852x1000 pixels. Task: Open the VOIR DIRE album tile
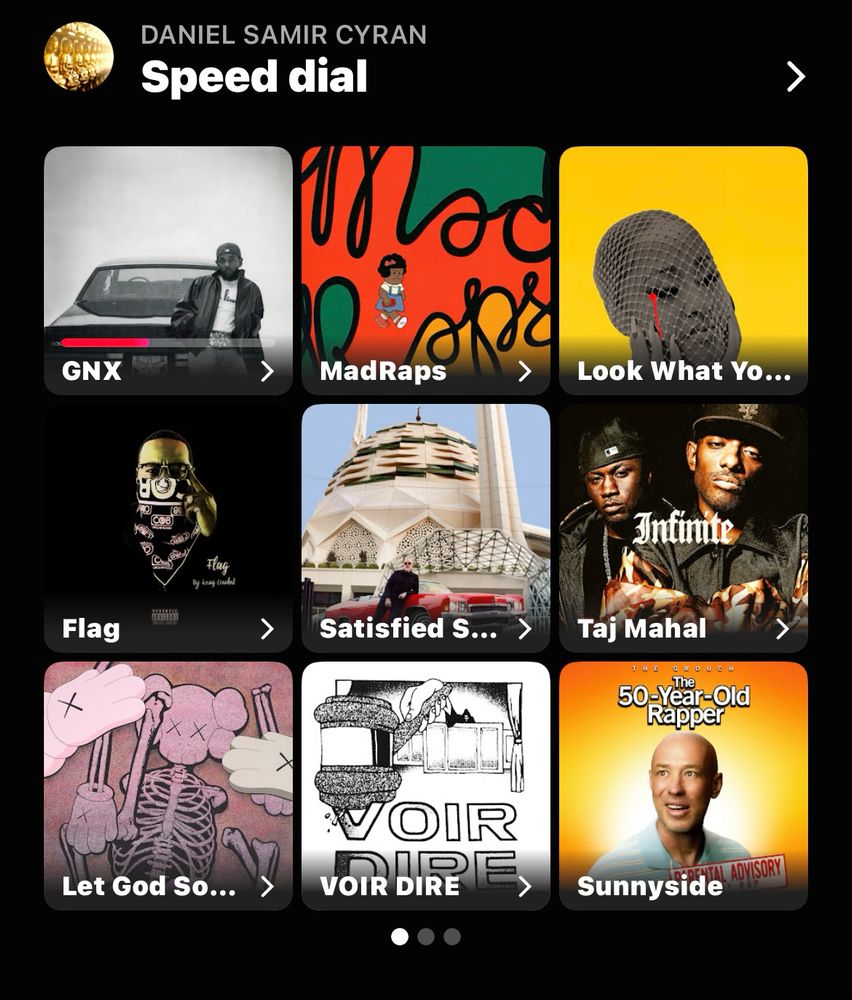[x=425, y=786]
